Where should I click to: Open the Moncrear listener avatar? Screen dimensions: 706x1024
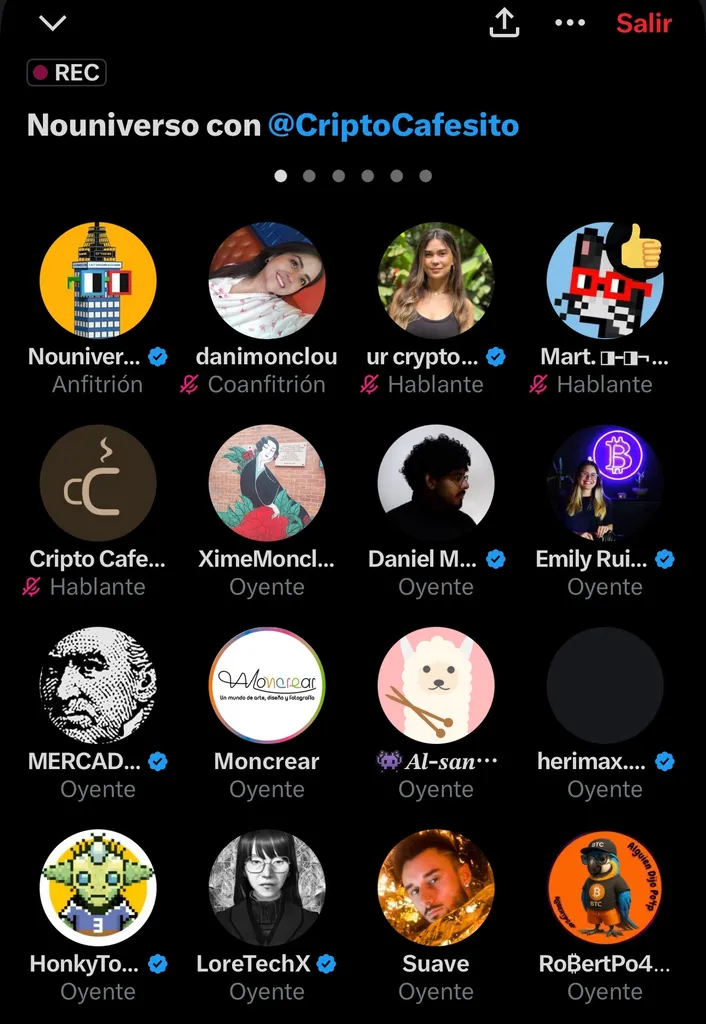point(267,685)
